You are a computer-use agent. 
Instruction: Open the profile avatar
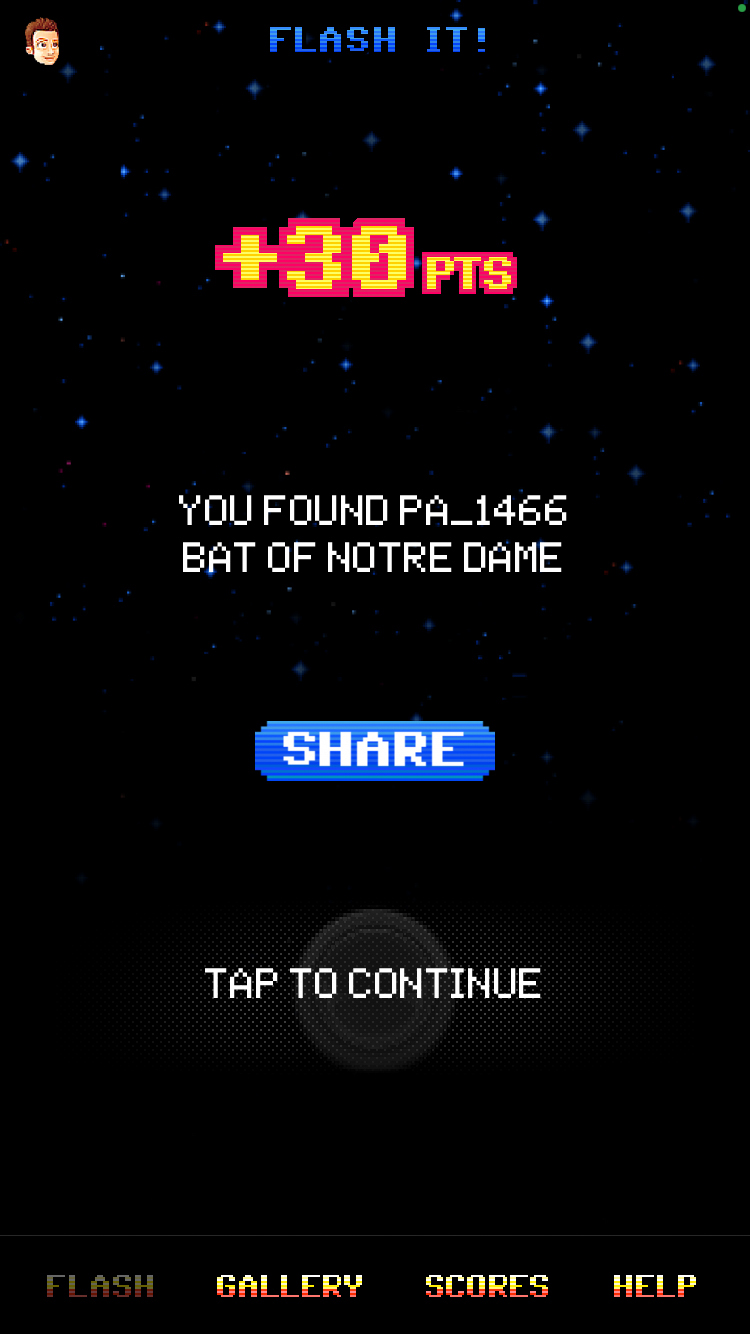pyautogui.click(x=43, y=41)
